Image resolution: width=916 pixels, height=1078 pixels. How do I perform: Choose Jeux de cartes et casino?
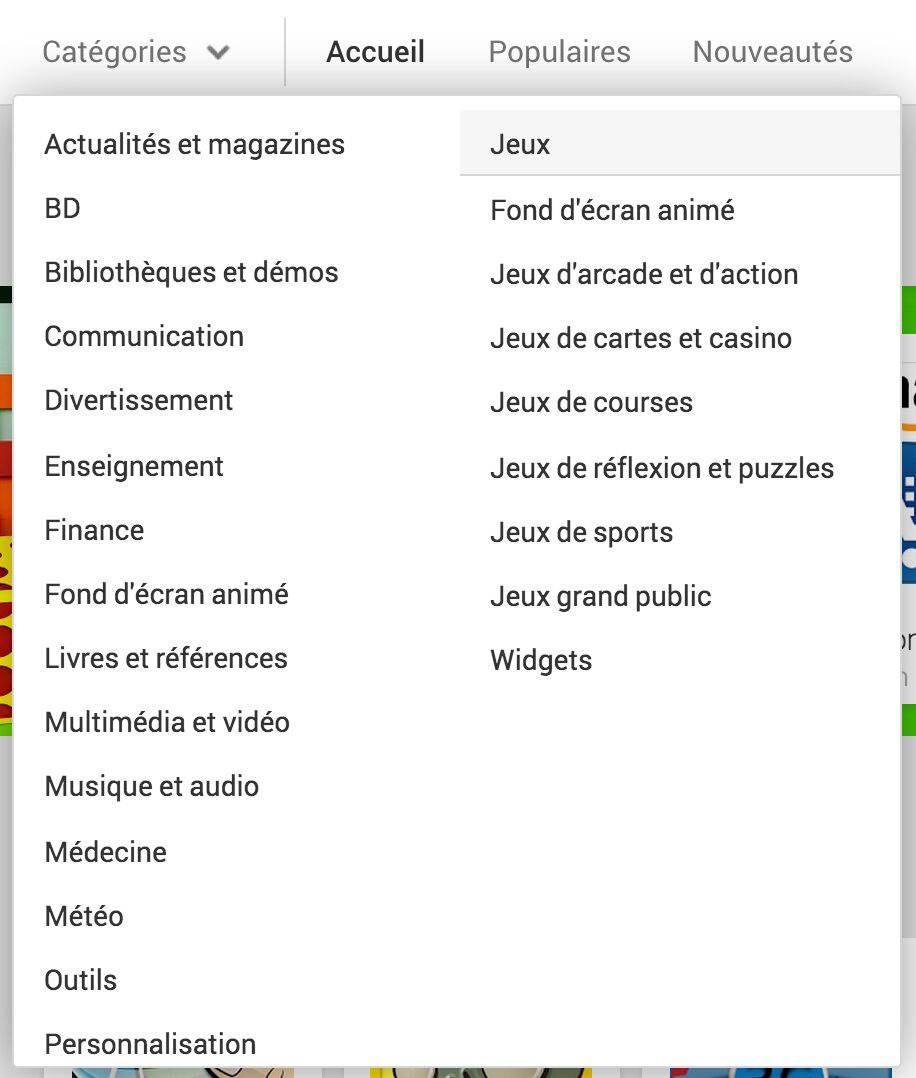coord(640,338)
